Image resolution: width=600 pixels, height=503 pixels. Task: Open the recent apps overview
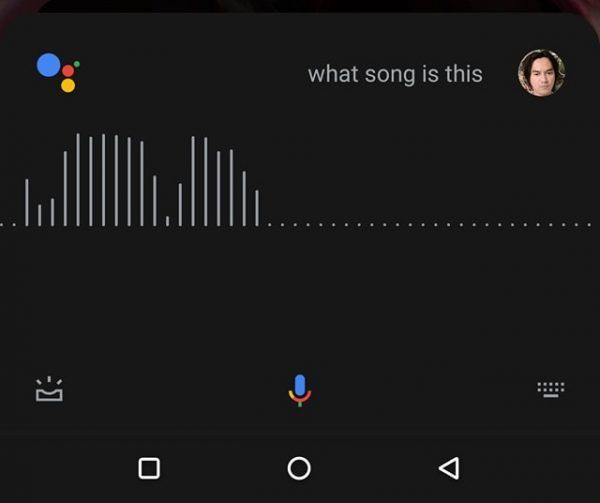click(149, 467)
